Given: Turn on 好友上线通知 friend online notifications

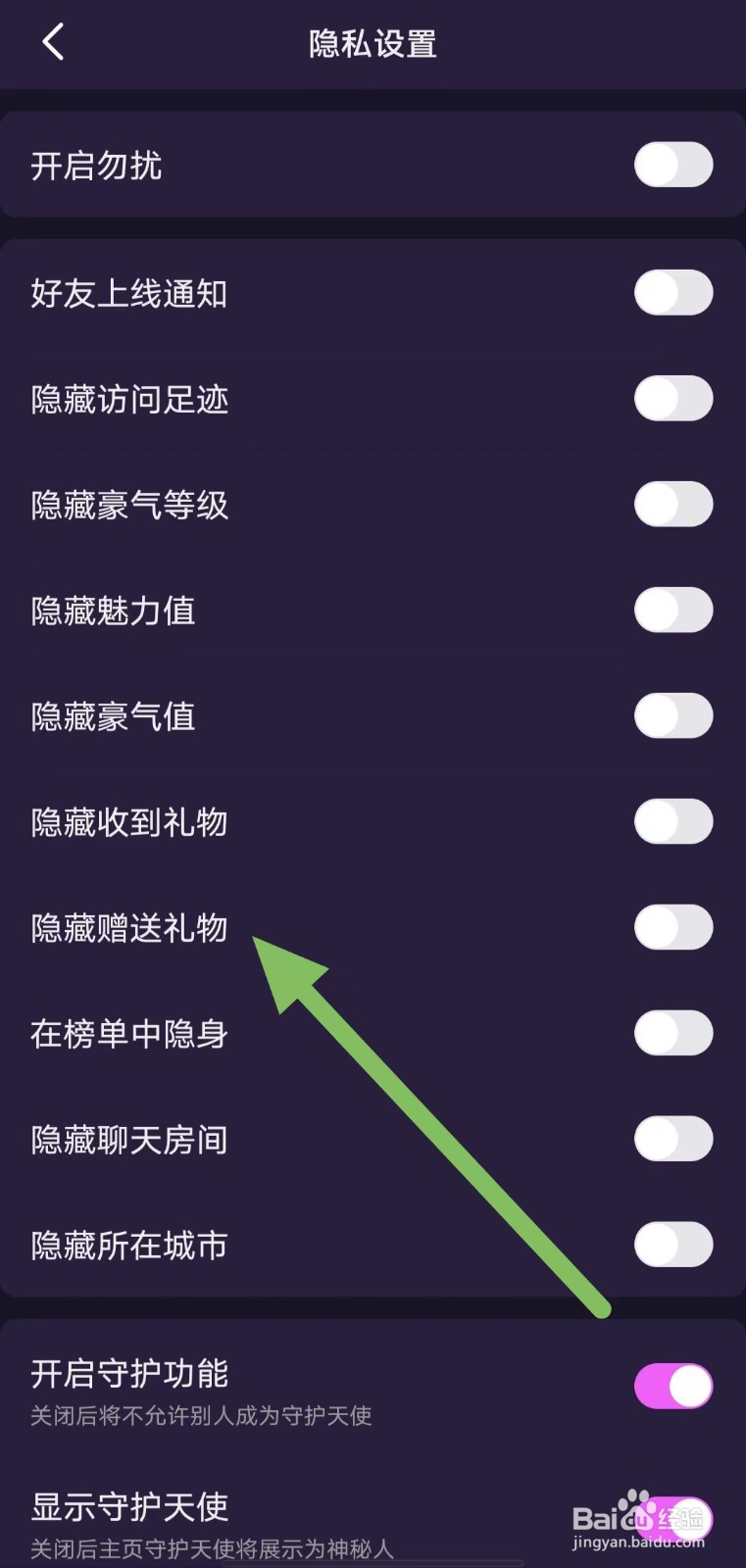Looking at the screenshot, I should click(x=673, y=292).
